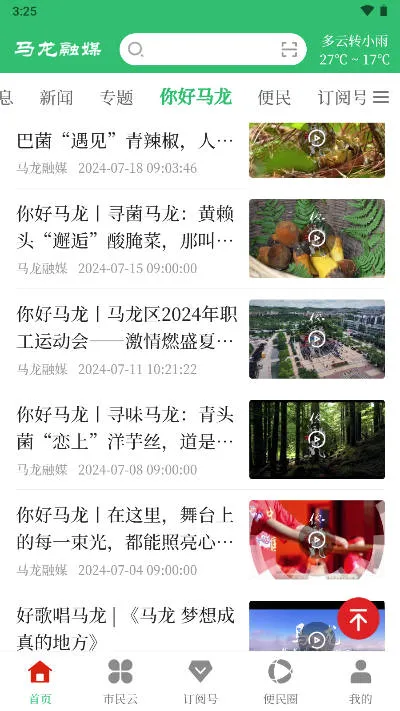This screenshot has height=711, width=400.
Task: Select the 首页 home tab
Action: 40,682
